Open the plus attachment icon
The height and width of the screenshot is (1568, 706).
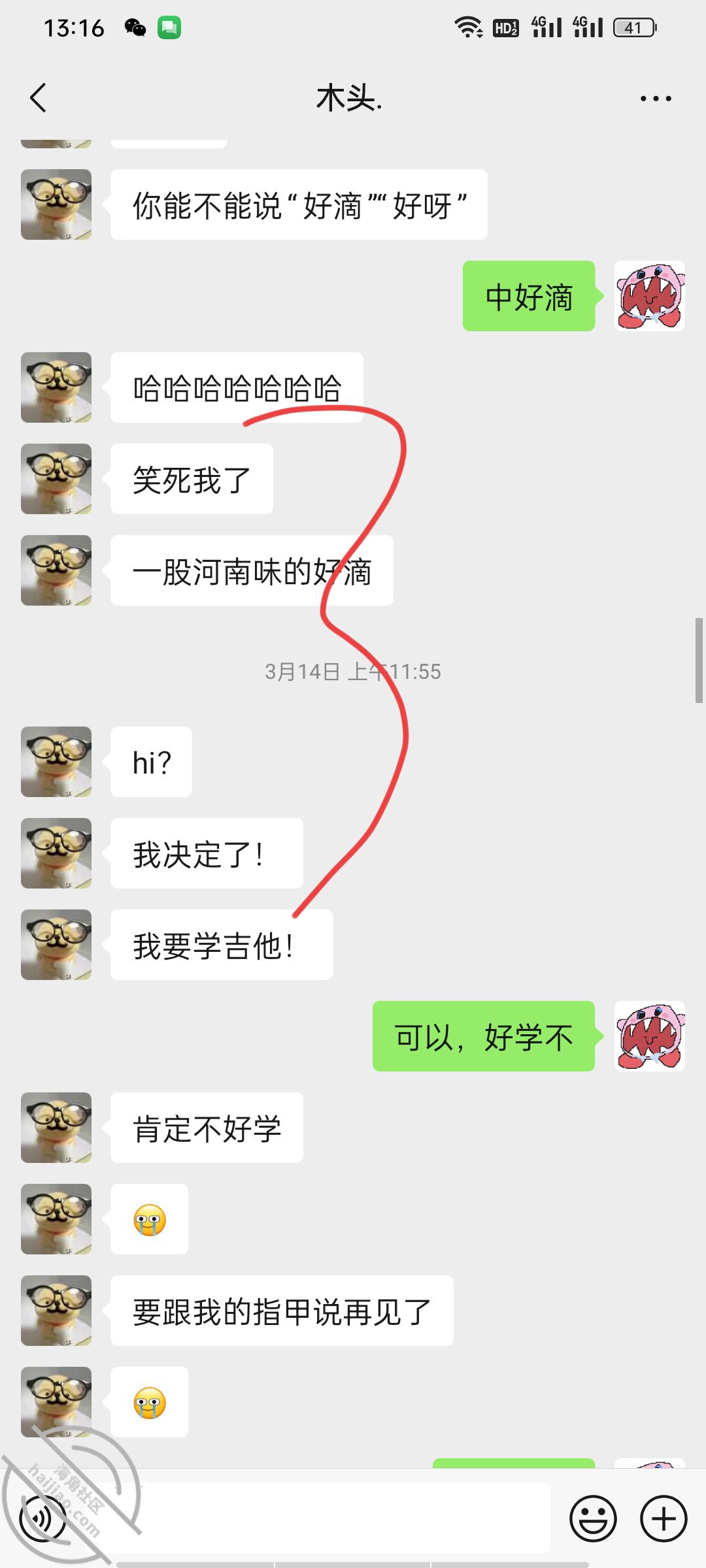662,1518
